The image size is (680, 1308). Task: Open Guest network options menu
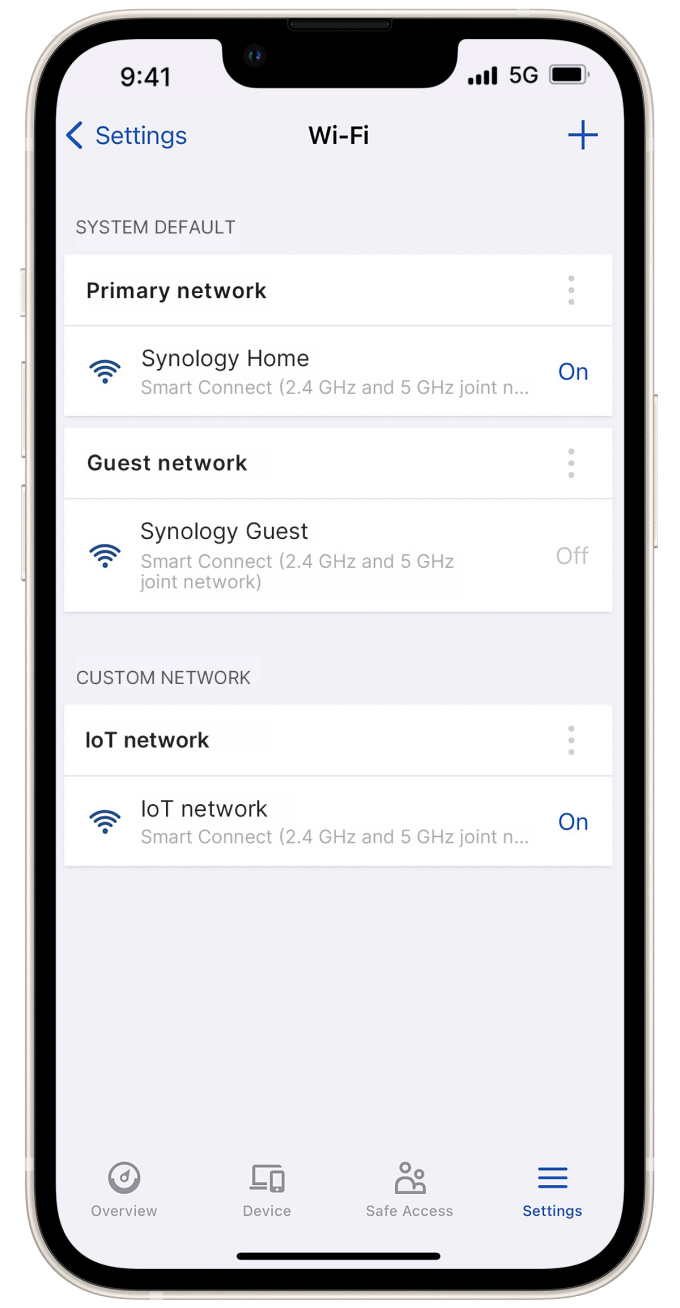coord(571,463)
